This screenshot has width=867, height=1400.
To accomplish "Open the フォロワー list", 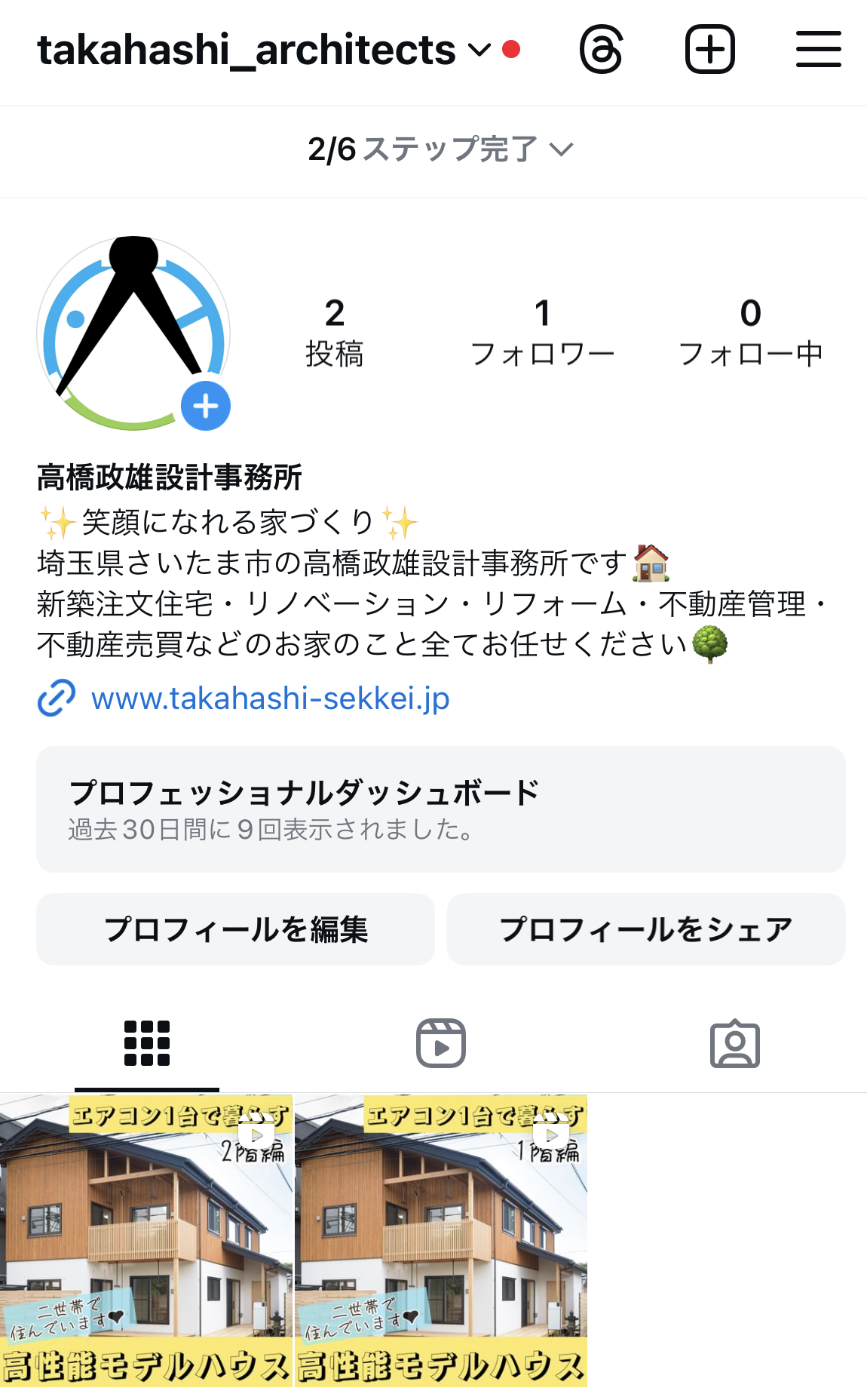I will 542,332.
